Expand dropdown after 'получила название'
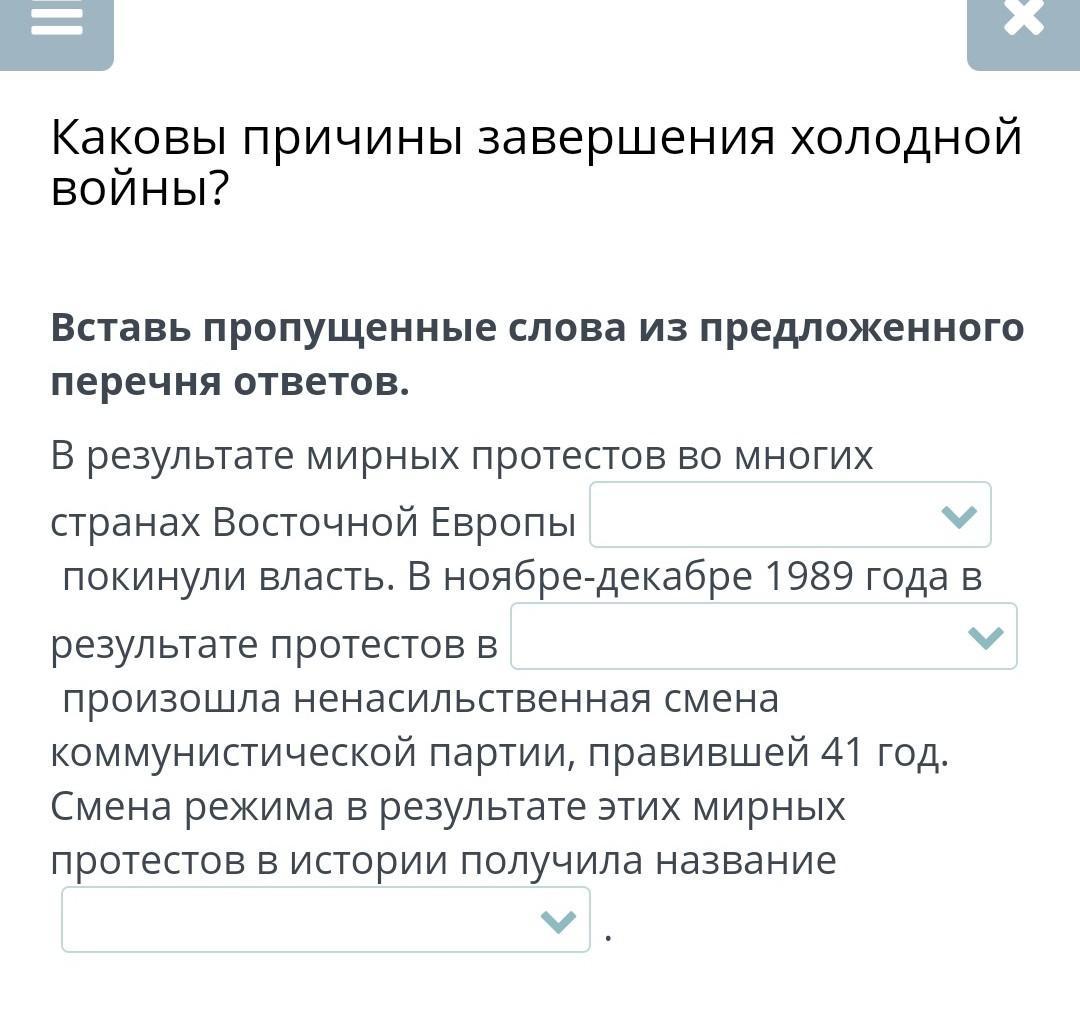The height and width of the screenshot is (1028, 1080). (326, 920)
